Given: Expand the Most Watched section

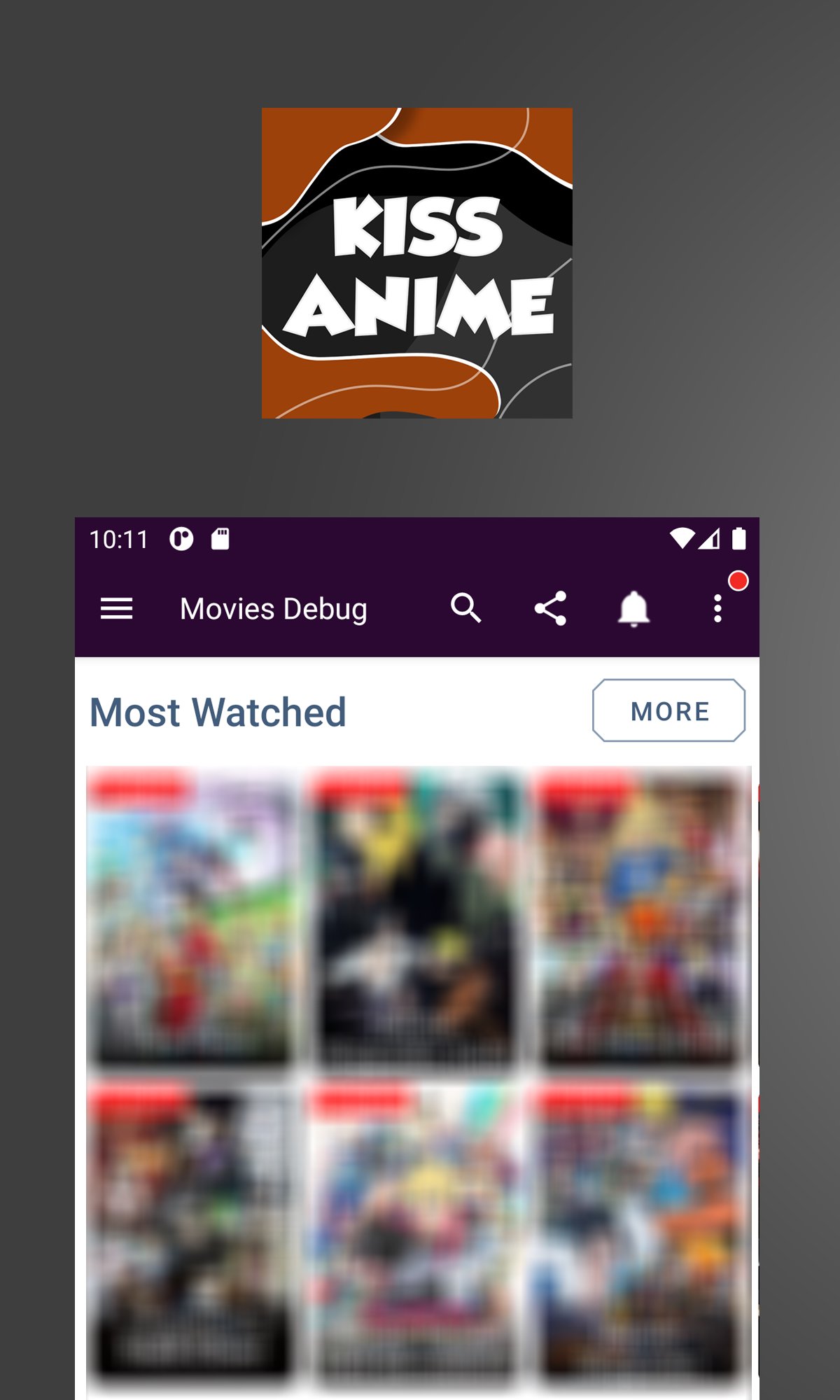Looking at the screenshot, I should click(668, 710).
